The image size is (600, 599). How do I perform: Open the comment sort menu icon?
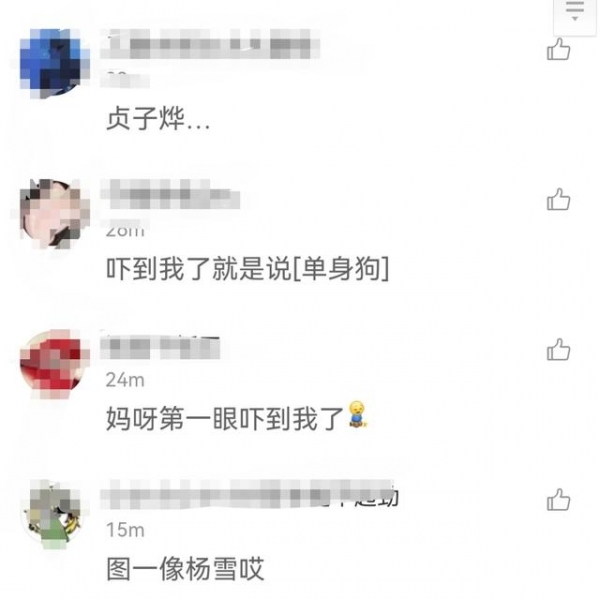tap(575, 12)
